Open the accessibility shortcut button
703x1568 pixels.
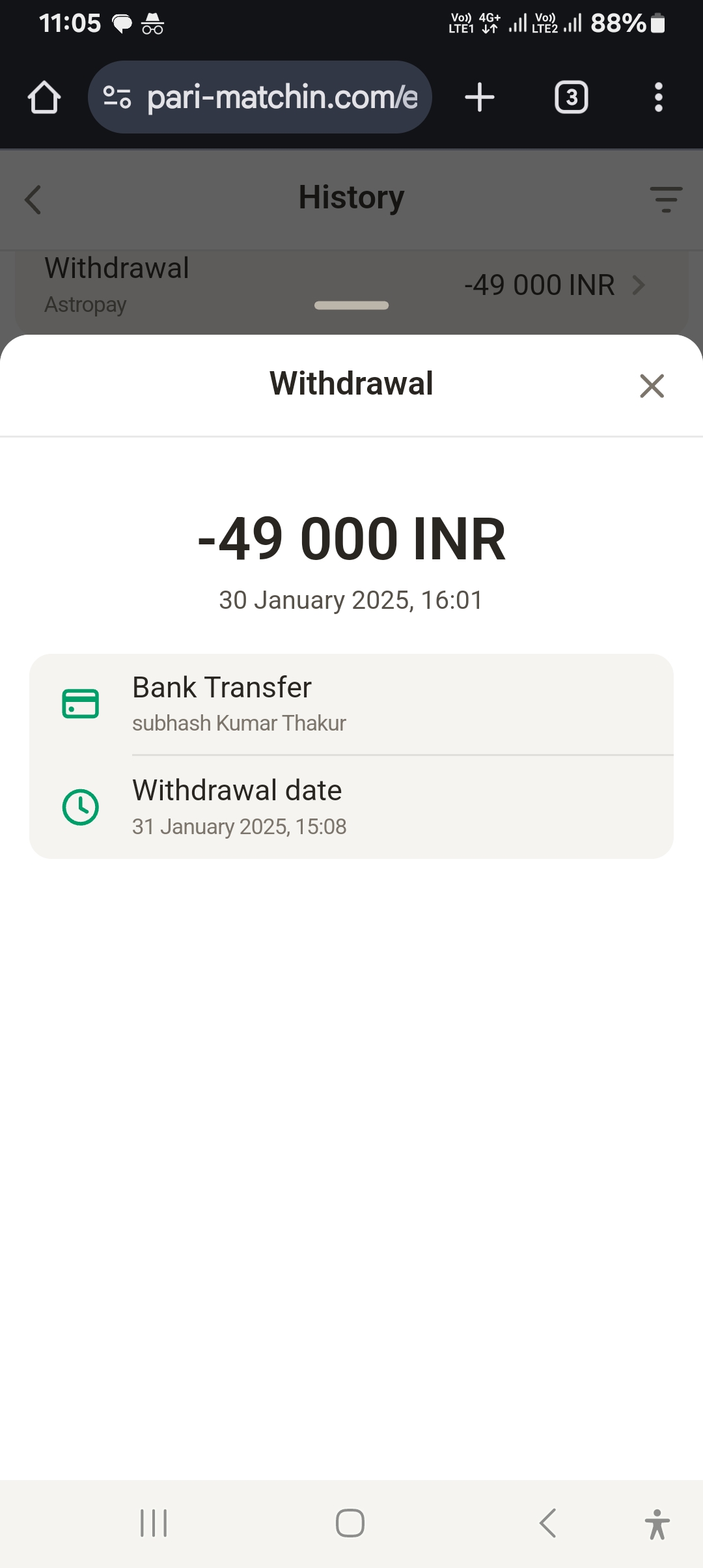pos(657,1524)
